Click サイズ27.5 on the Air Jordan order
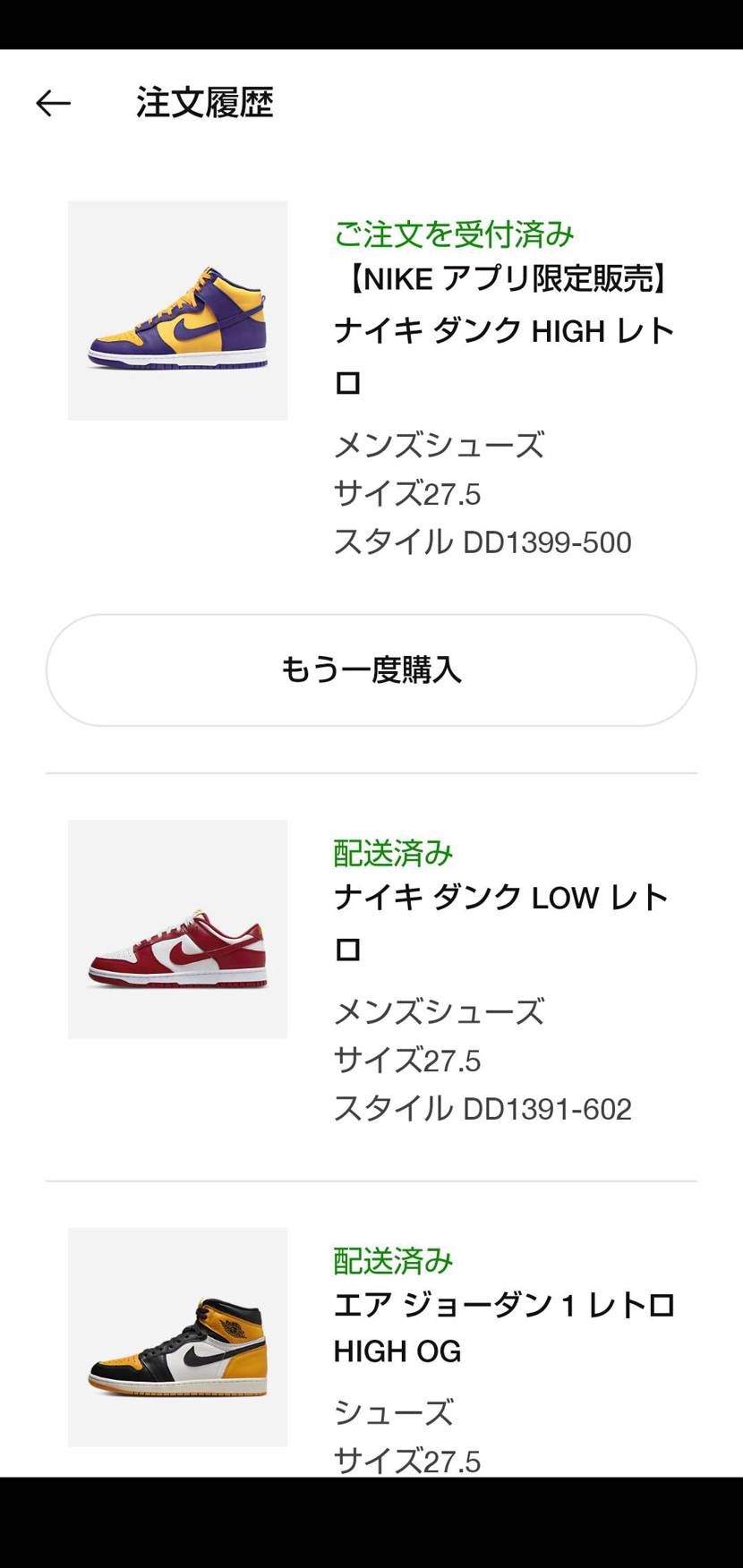743x1568 pixels. click(408, 1461)
